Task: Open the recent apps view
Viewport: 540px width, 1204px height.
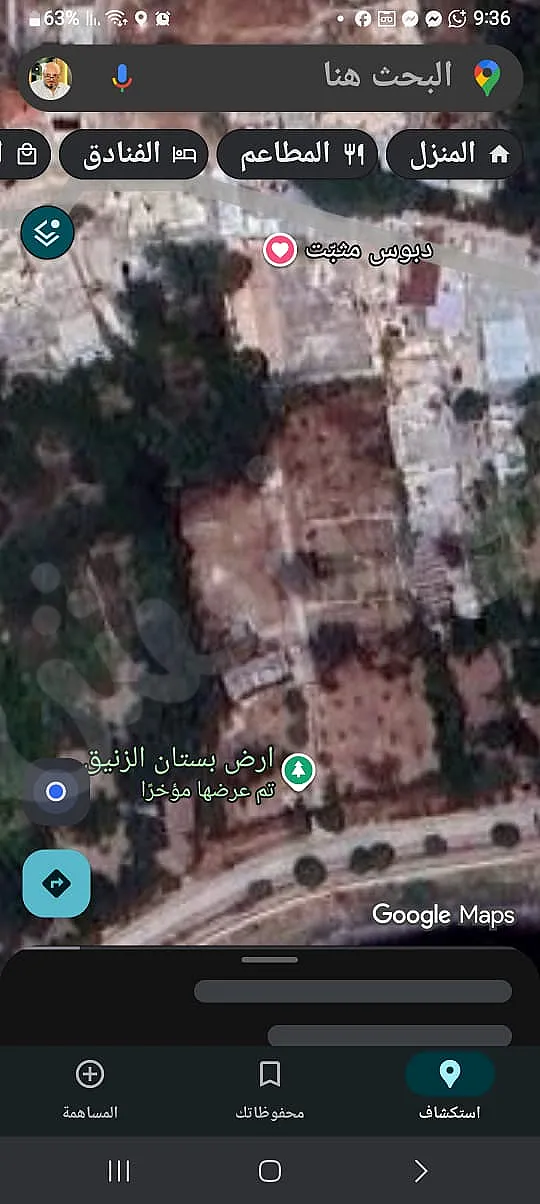Action: point(119,1171)
